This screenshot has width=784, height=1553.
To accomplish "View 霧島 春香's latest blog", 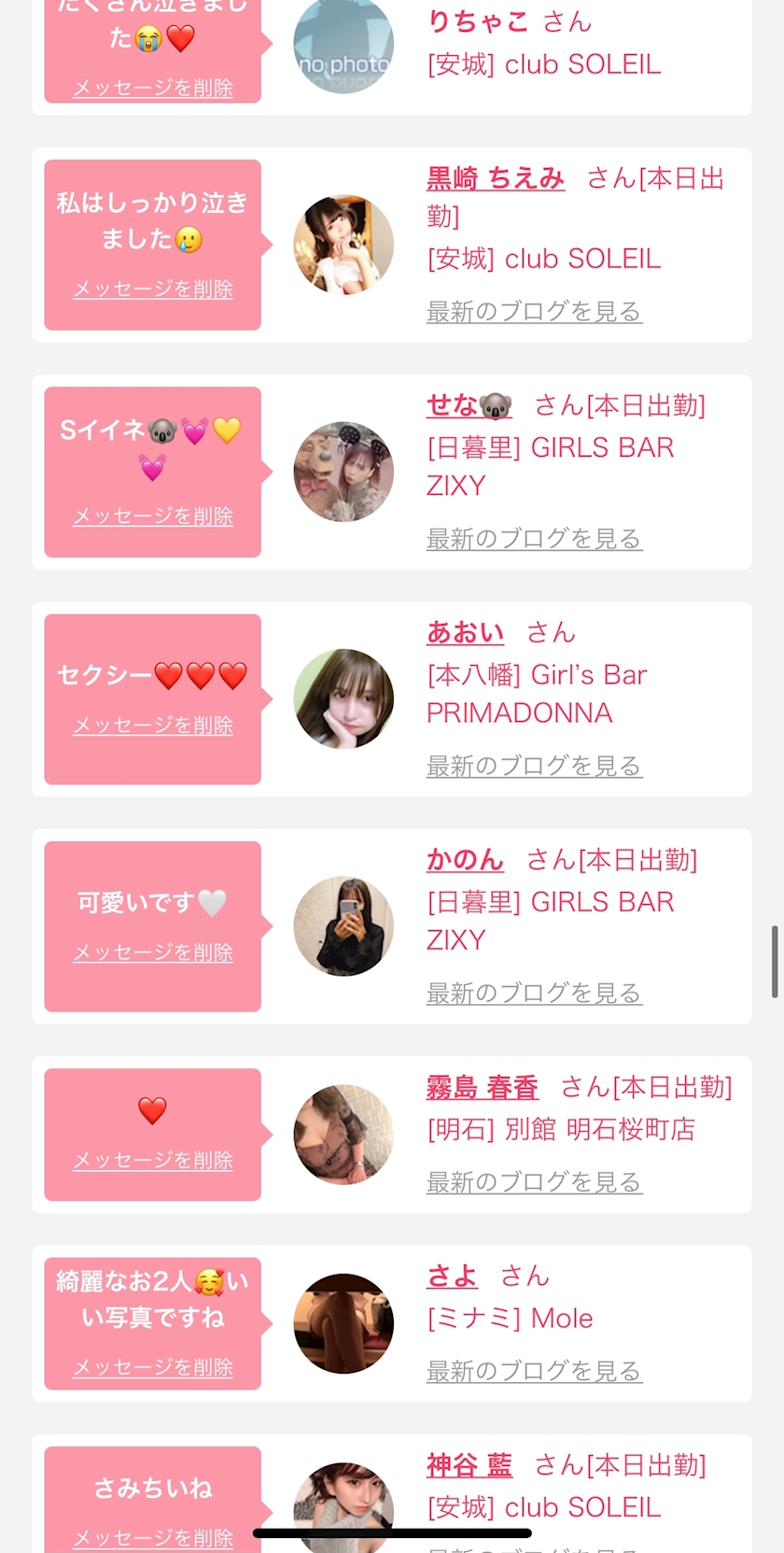I will click(x=534, y=1182).
